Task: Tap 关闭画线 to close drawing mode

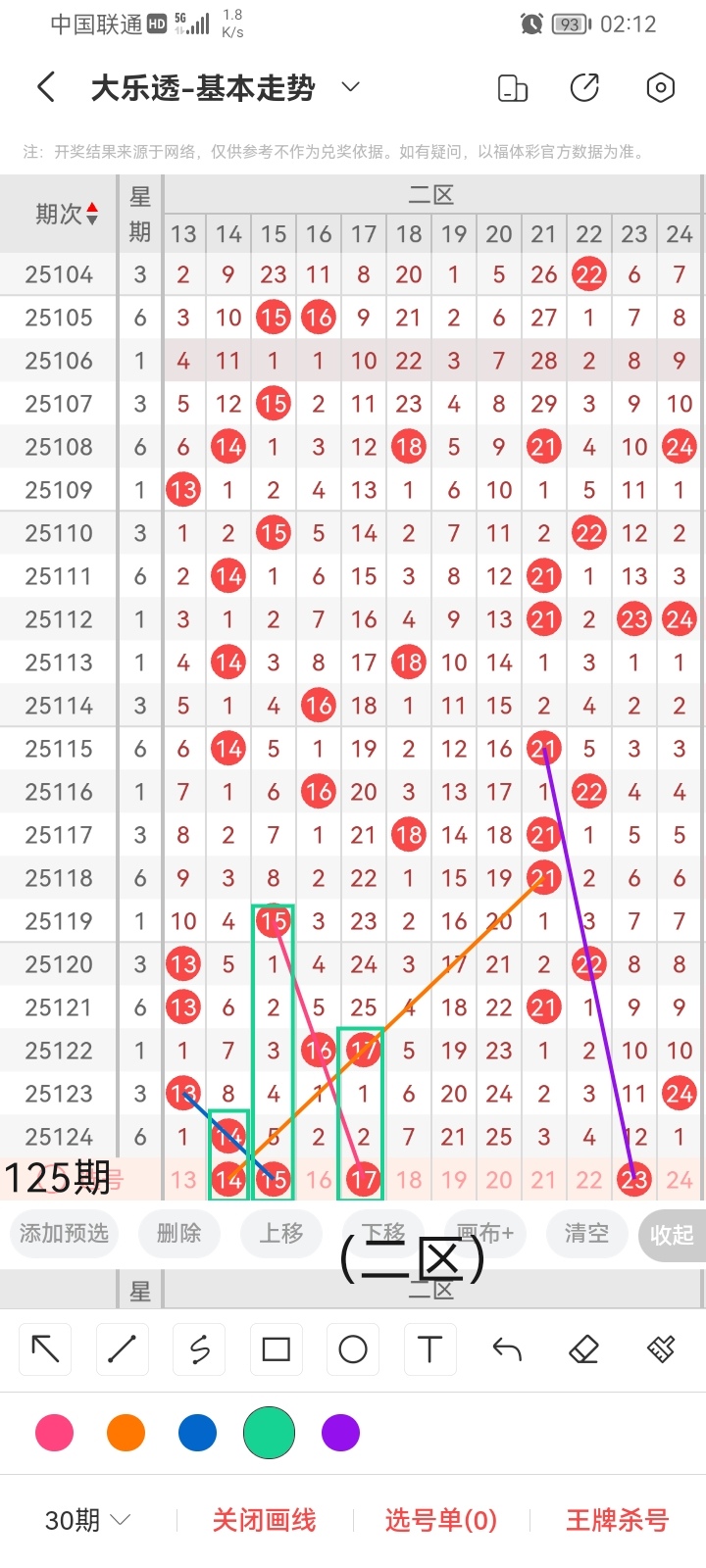Action: pos(264,1520)
